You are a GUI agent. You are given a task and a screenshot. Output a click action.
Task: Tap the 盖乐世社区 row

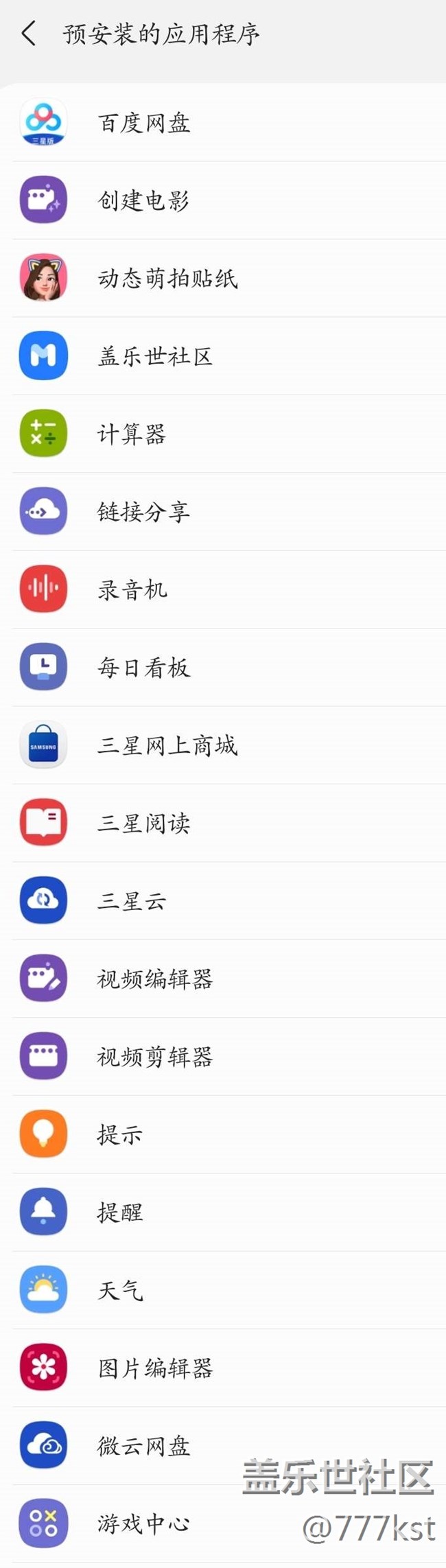(155, 356)
